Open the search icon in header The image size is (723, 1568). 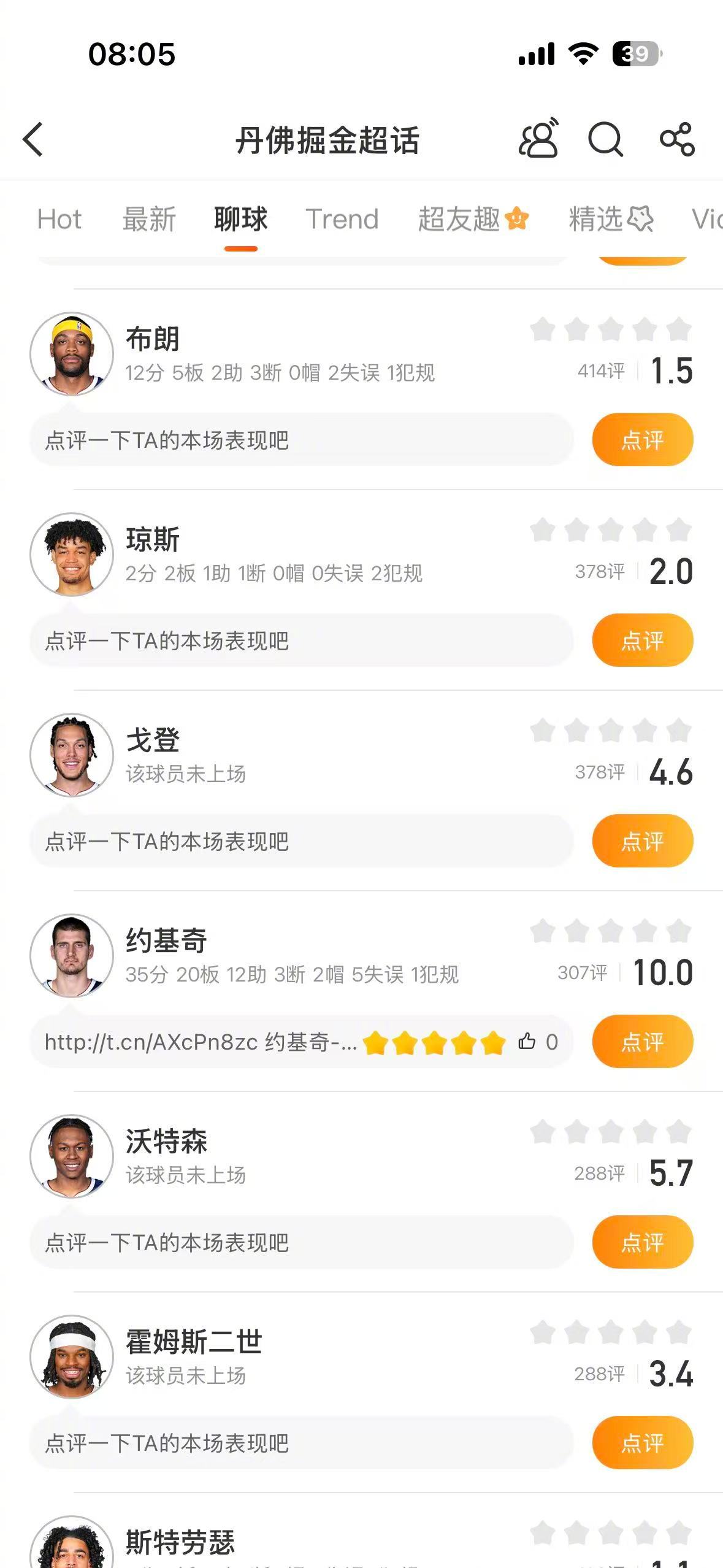(605, 140)
